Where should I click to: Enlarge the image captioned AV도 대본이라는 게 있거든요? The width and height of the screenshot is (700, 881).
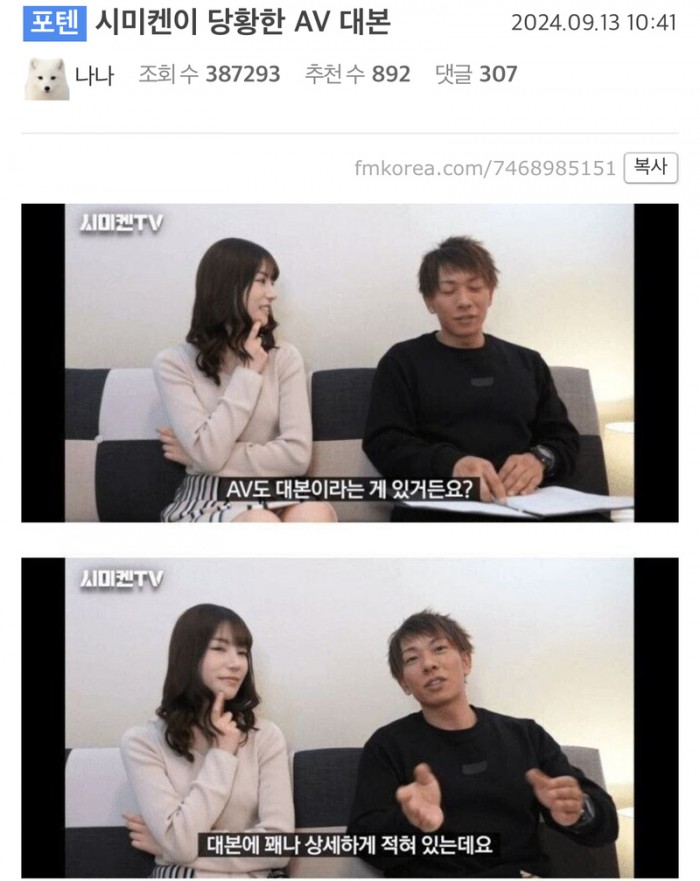click(350, 362)
